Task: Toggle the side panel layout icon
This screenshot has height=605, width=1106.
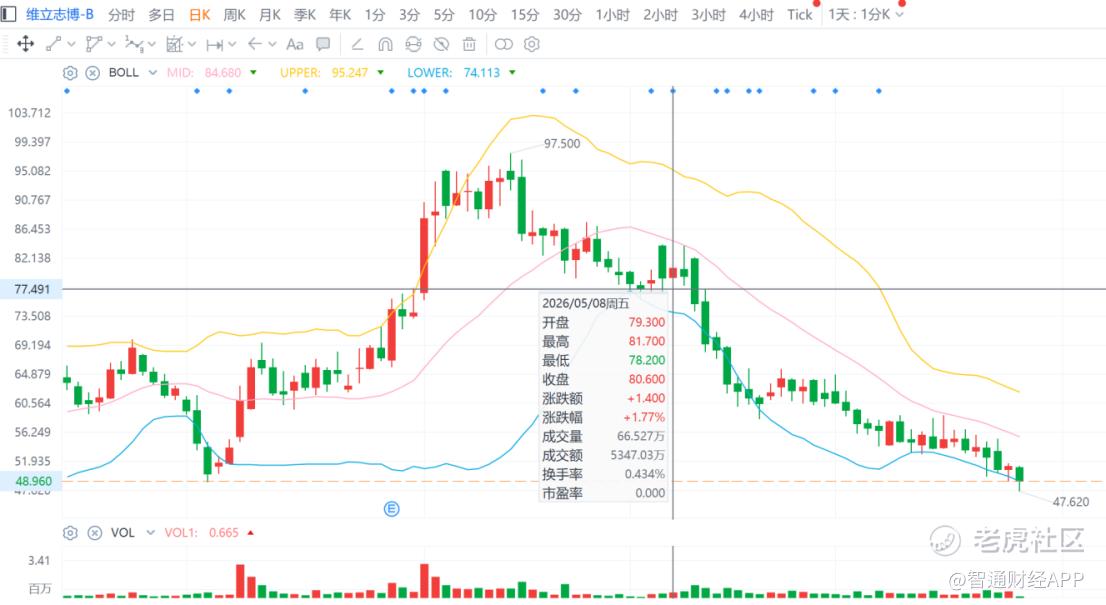Action: [x=8, y=14]
